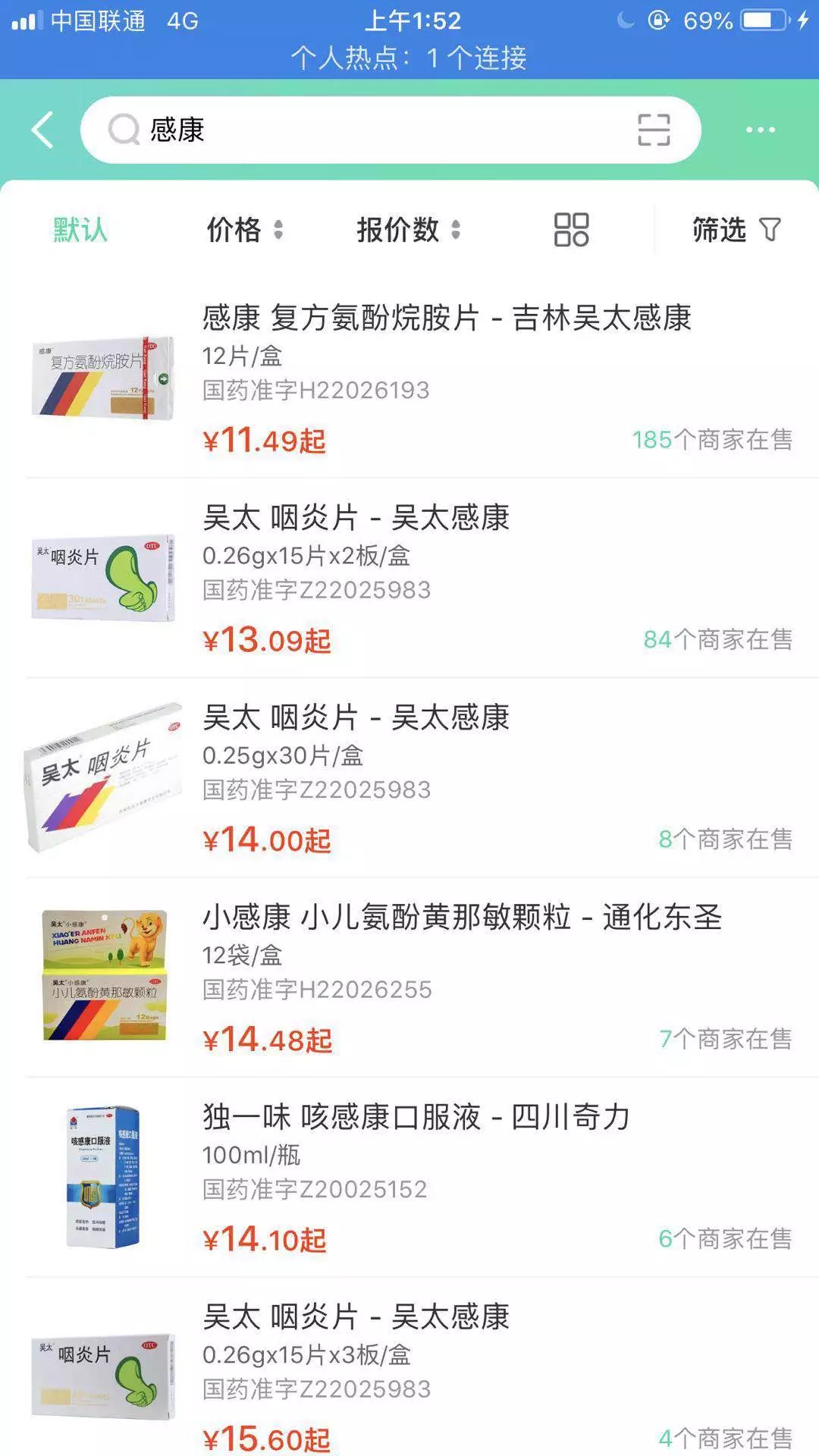
Task: Sort results by 价格
Action: coord(244,230)
